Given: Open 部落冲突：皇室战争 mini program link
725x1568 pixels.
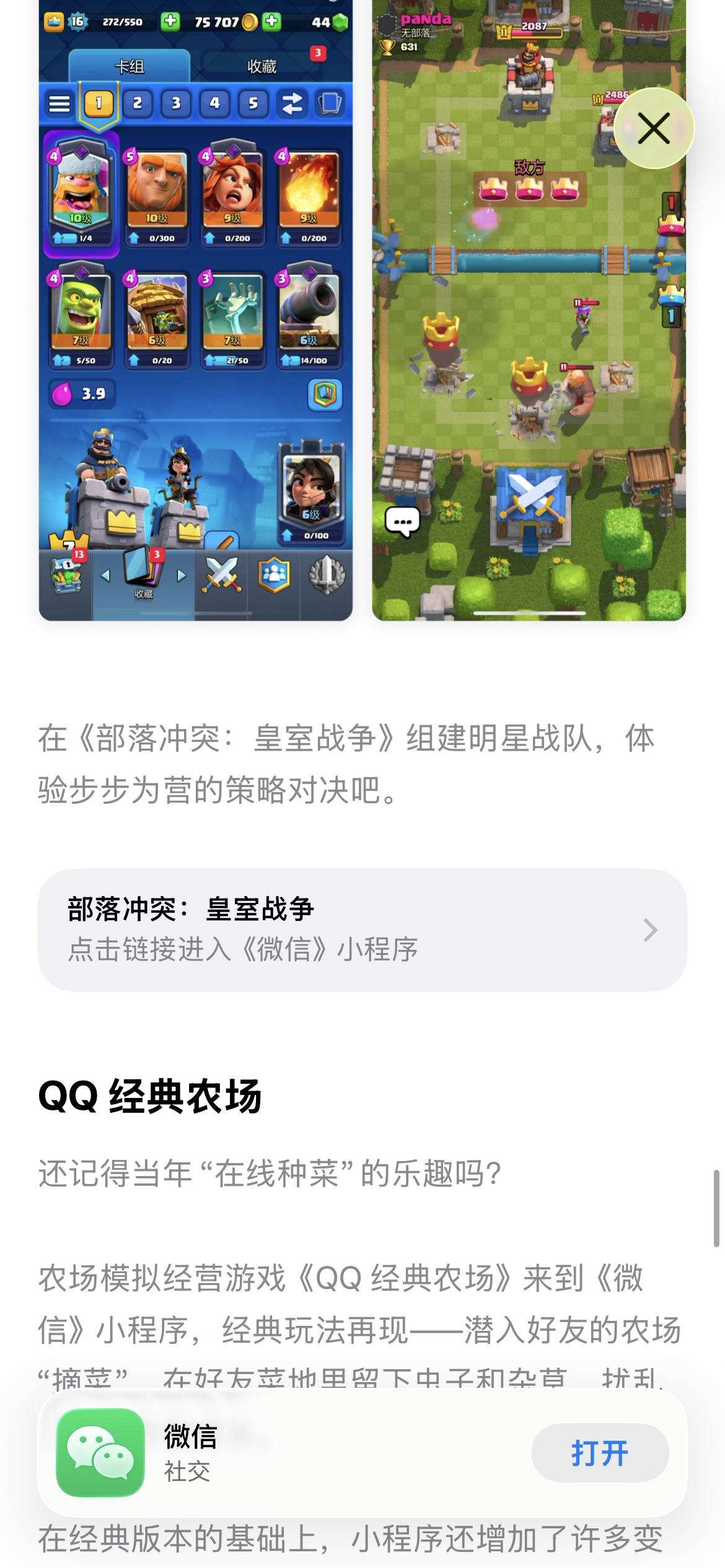Looking at the screenshot, I should (x=362, y=930).
